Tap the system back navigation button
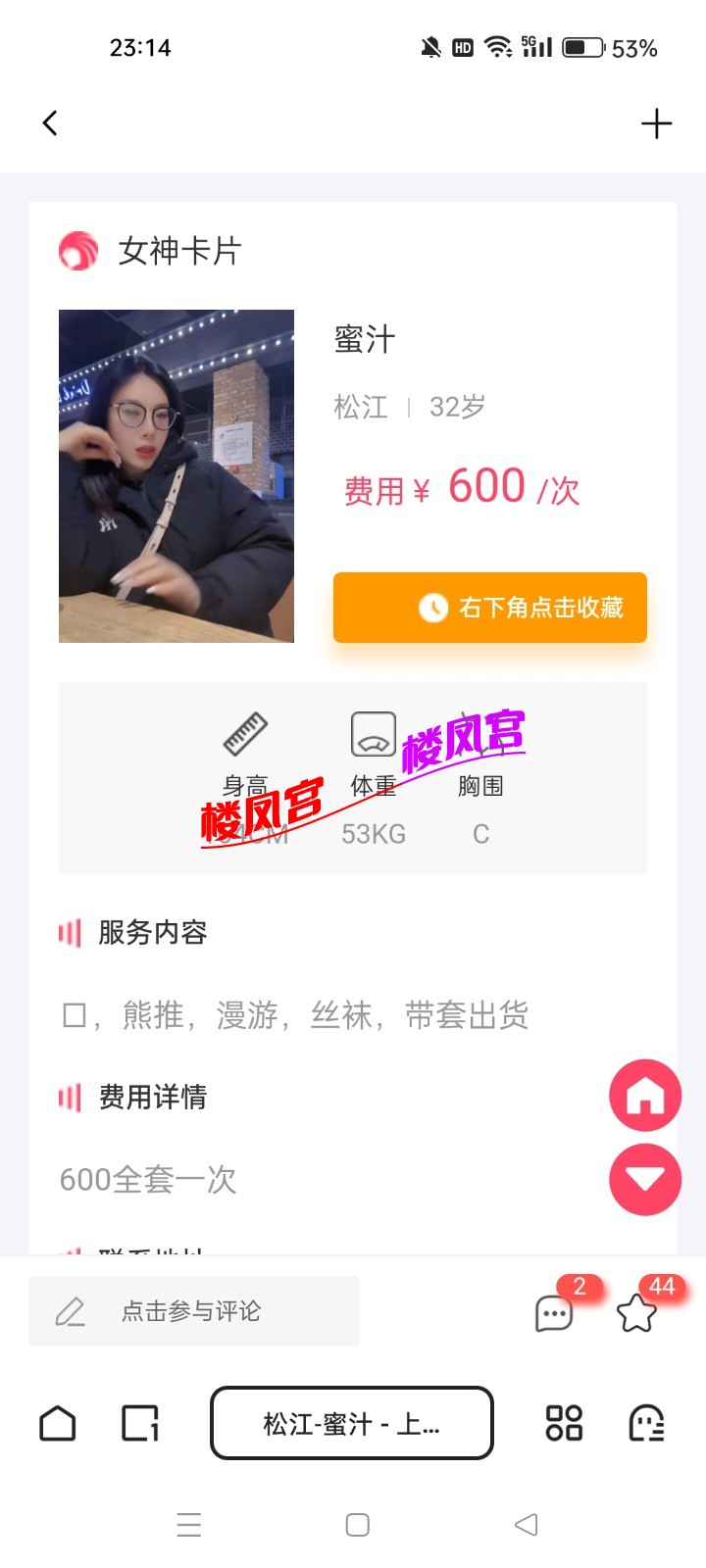Screen dimensions: 706x1568 click(527, 1525)
